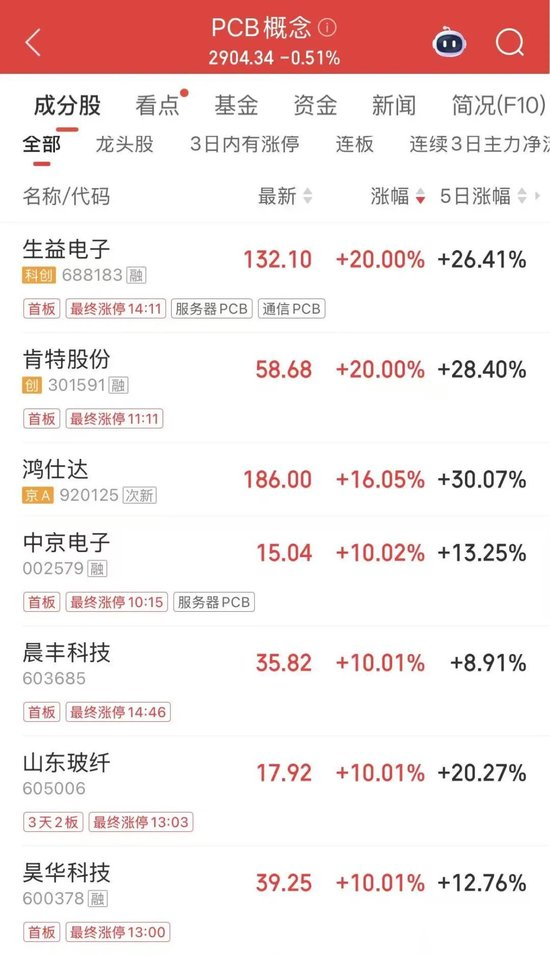The width and height of the screenshot is (550, 955).
Task: Switch to the 资金 tab
Action: tap(315, 105)
